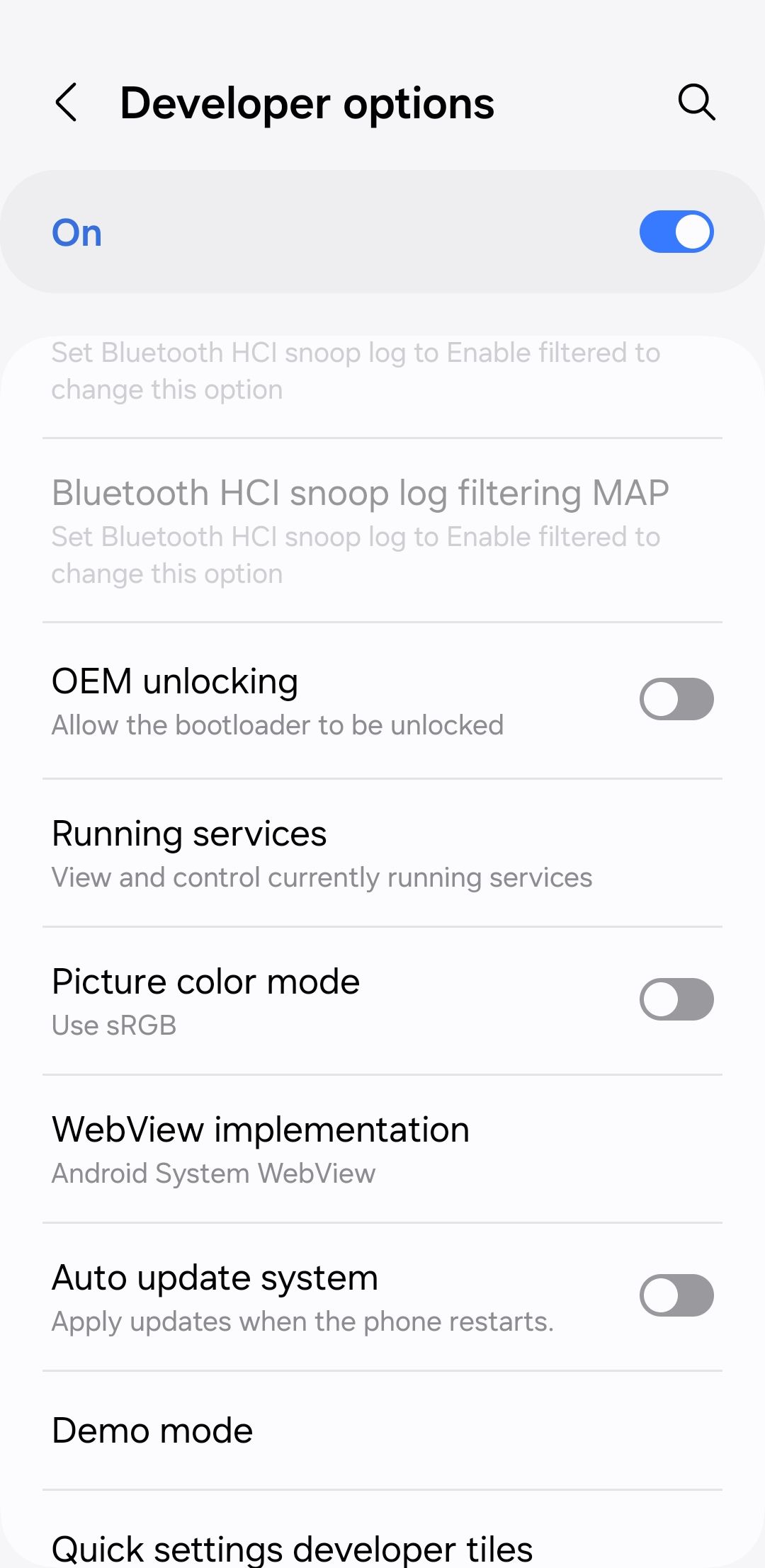Turn on Picture color mode sRGB
Image resolution: width=765 pixels, height=1568 pixels.
pos(676,999)
